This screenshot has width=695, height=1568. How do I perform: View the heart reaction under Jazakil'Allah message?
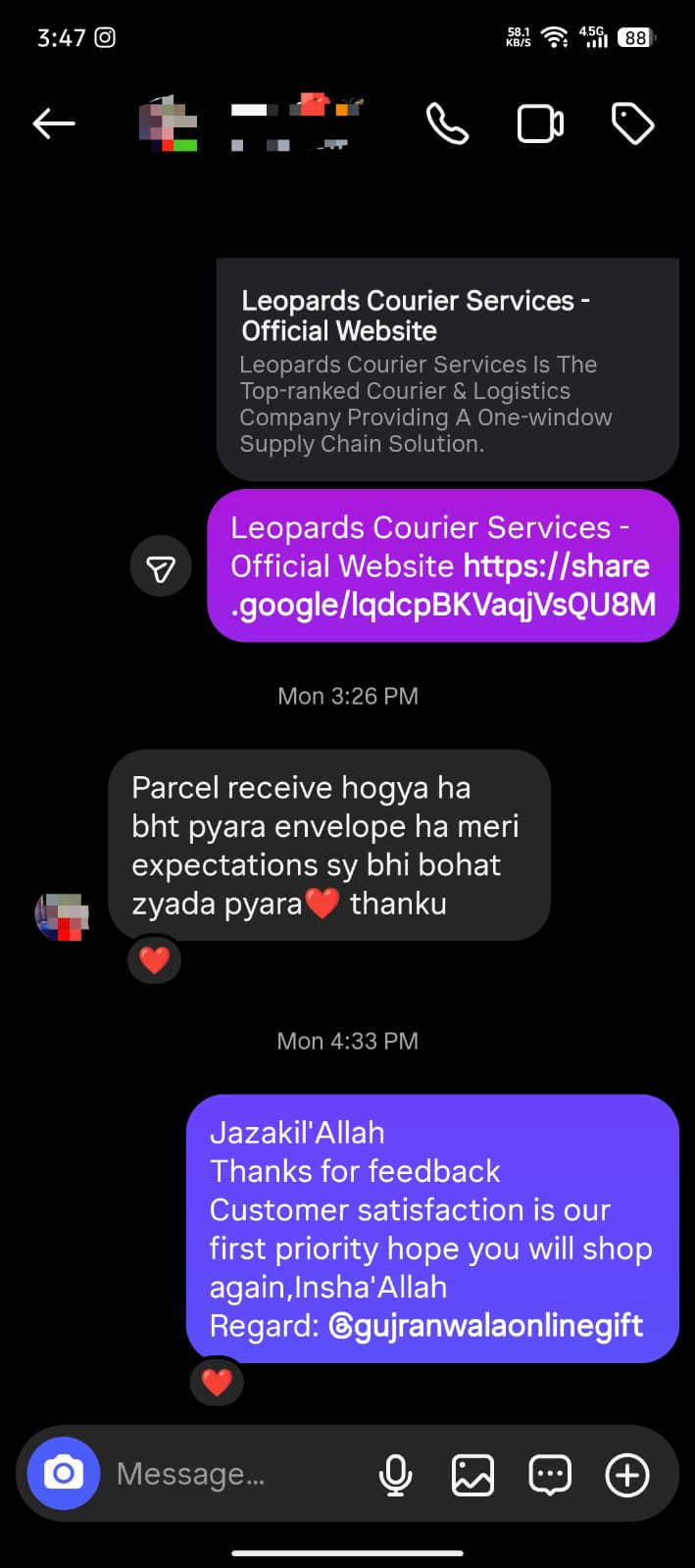tap(217, 1382)
